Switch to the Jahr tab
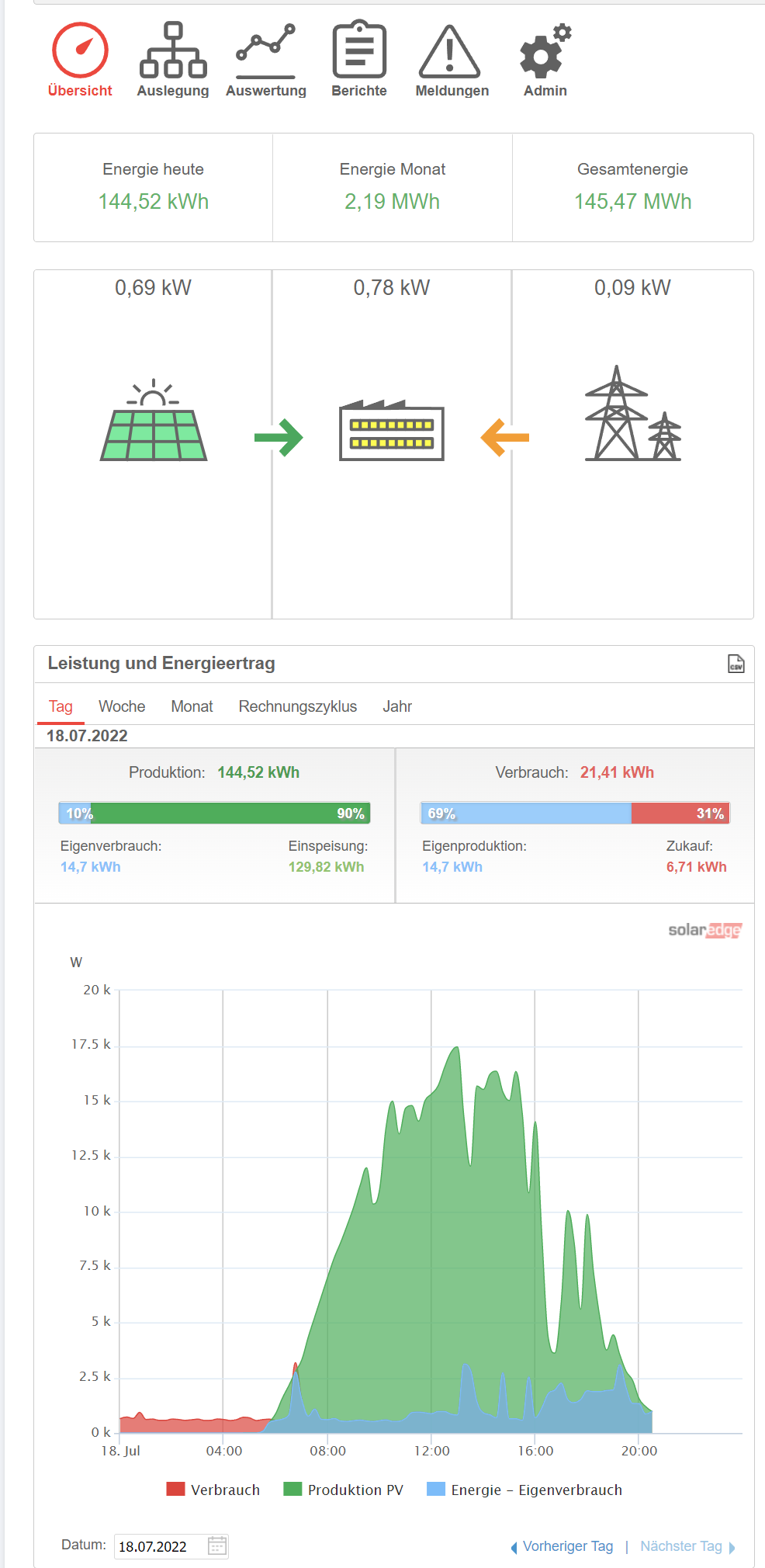Screen dimensions: 765x1568 pyautogui.click(x=397, y=706)
